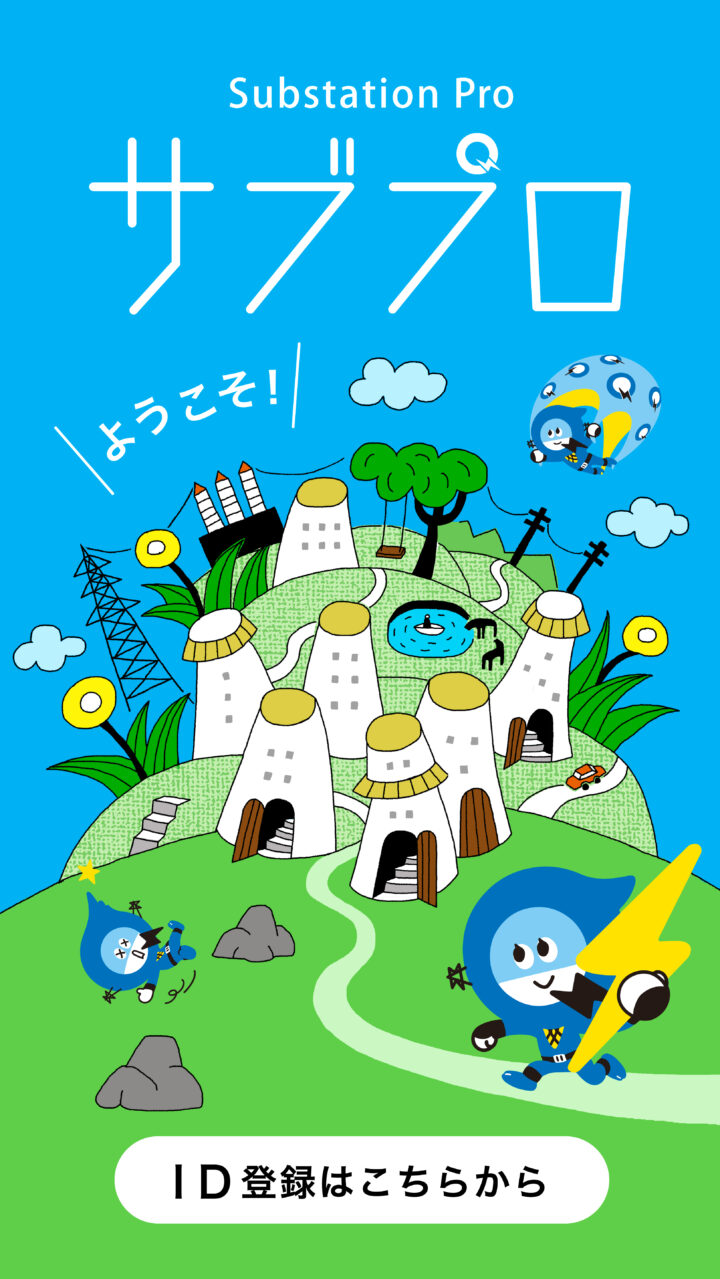Tap the ID登録はこちらから registration button
This screenshot has width=720, height=1279.
pyautogui.click(x=360, y=1180)
